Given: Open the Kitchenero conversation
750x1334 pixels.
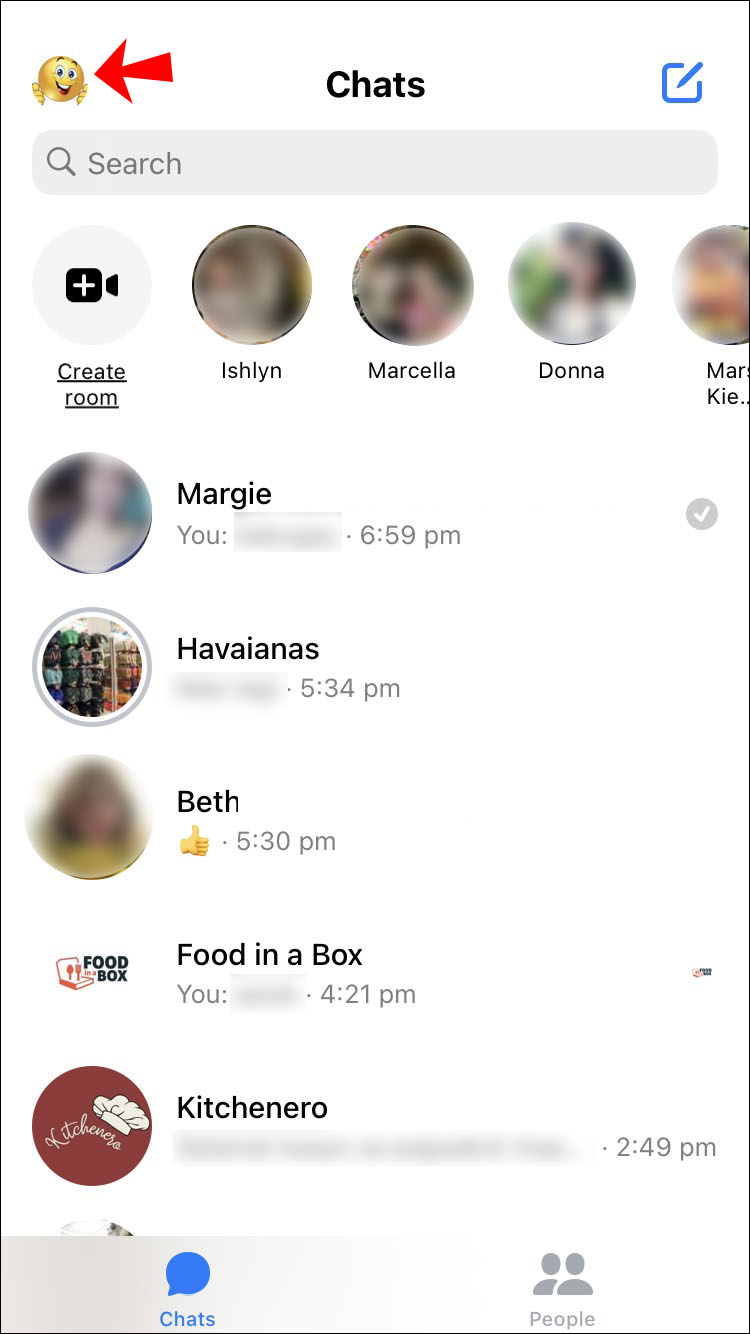Looking at the screenshot, I should pos(400,1126).
